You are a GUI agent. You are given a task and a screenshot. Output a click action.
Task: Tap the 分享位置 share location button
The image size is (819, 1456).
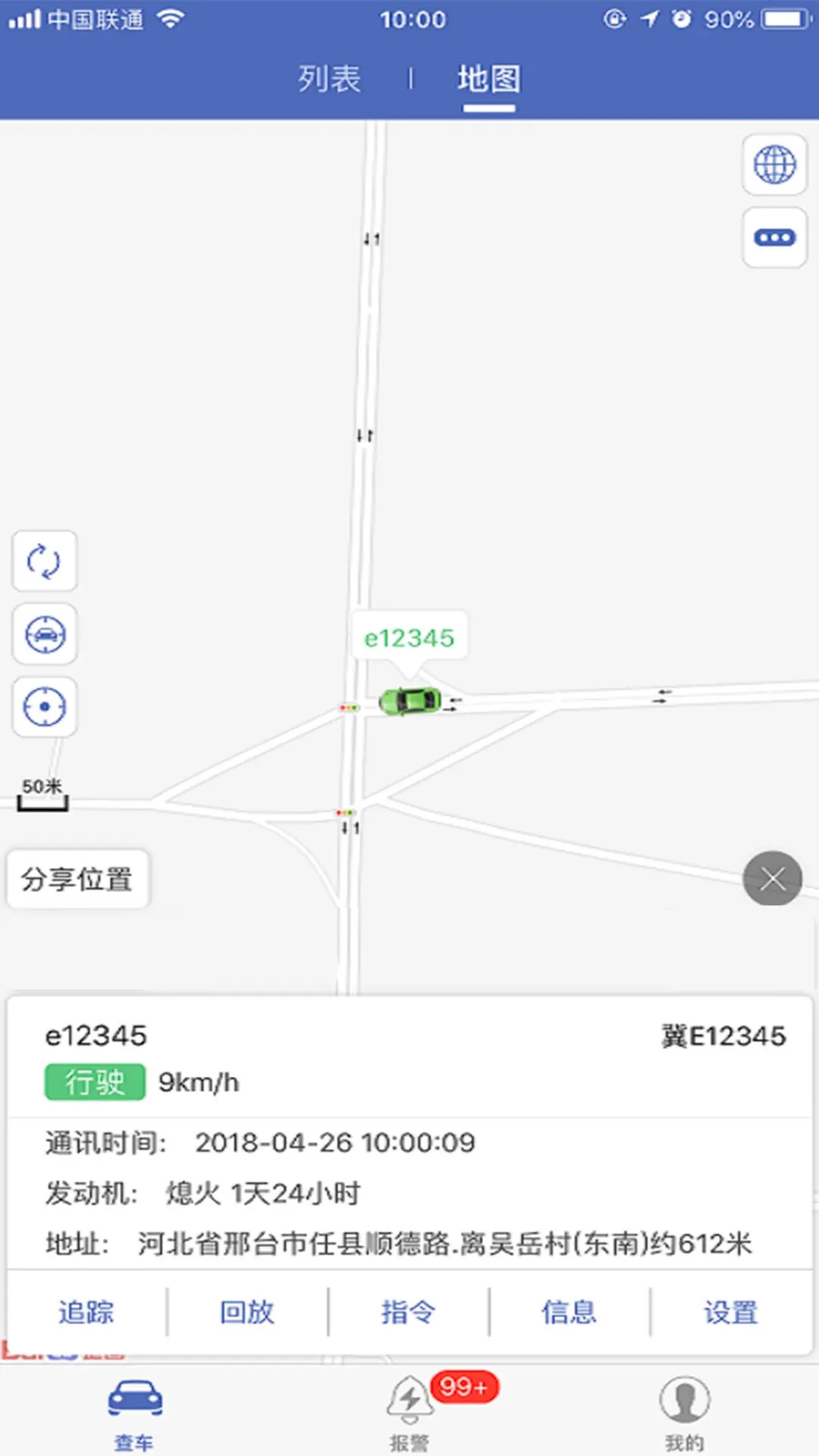click(77, 880)
